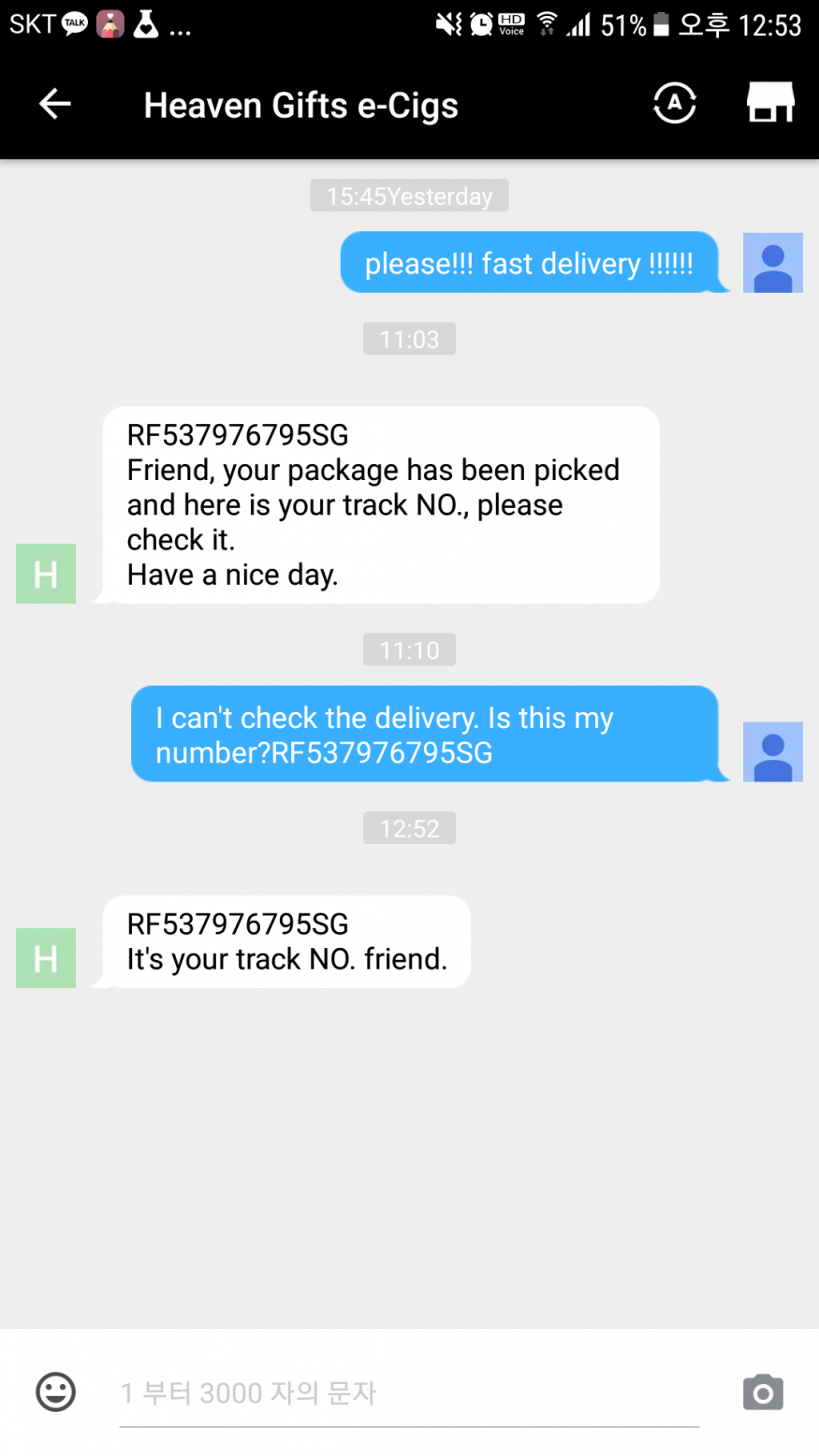The height and width of the screenshot is (1456, 819).
Task: Go back from Heaven Gifts chat
Action: 55,104
